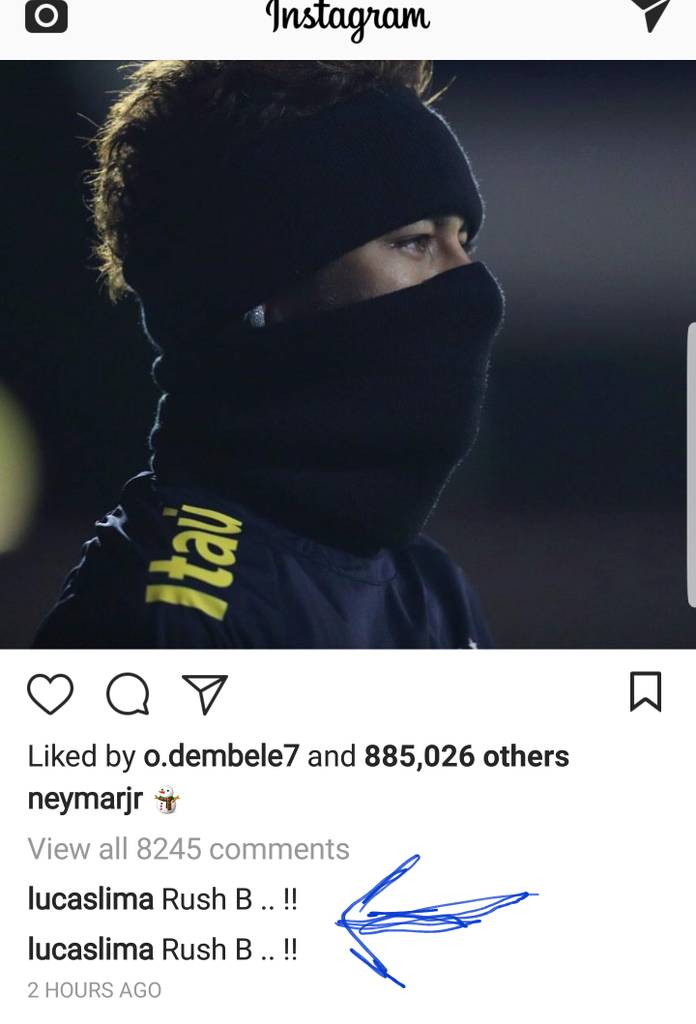Viewport: 696px width, 1024px height.
Task: Open the camera icon in top bar
Action: click(x=46, y=15)
